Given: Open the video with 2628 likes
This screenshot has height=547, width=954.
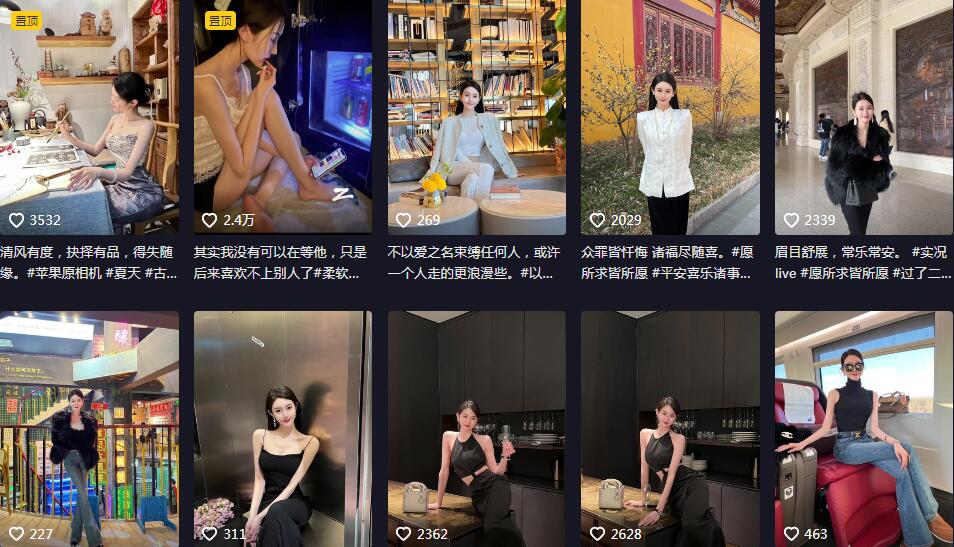Looking at the screenshot, I should [x=670, y=428].
